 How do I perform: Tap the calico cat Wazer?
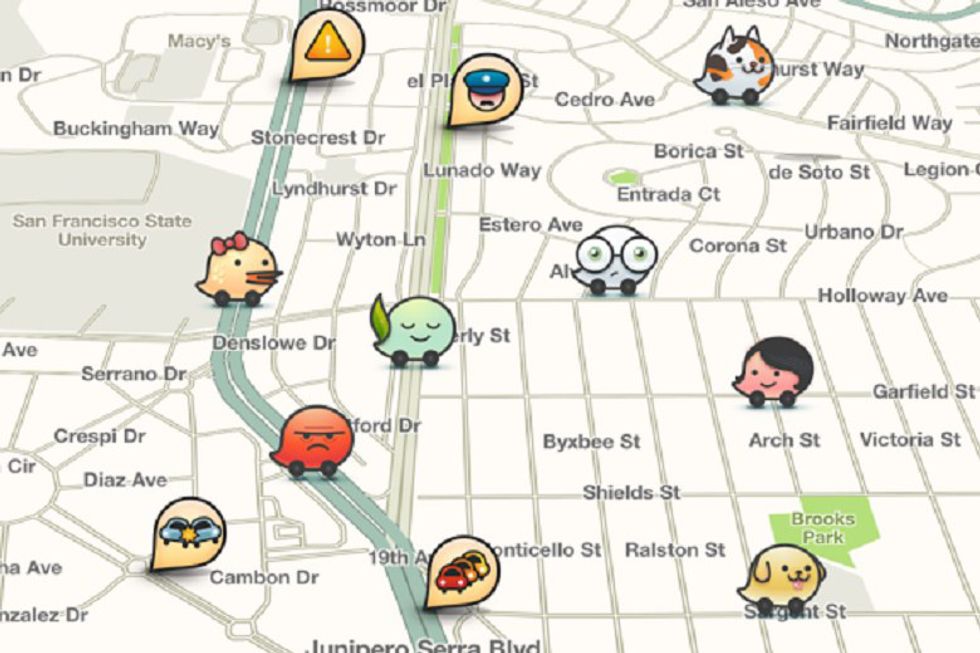(x=735, y=65)
